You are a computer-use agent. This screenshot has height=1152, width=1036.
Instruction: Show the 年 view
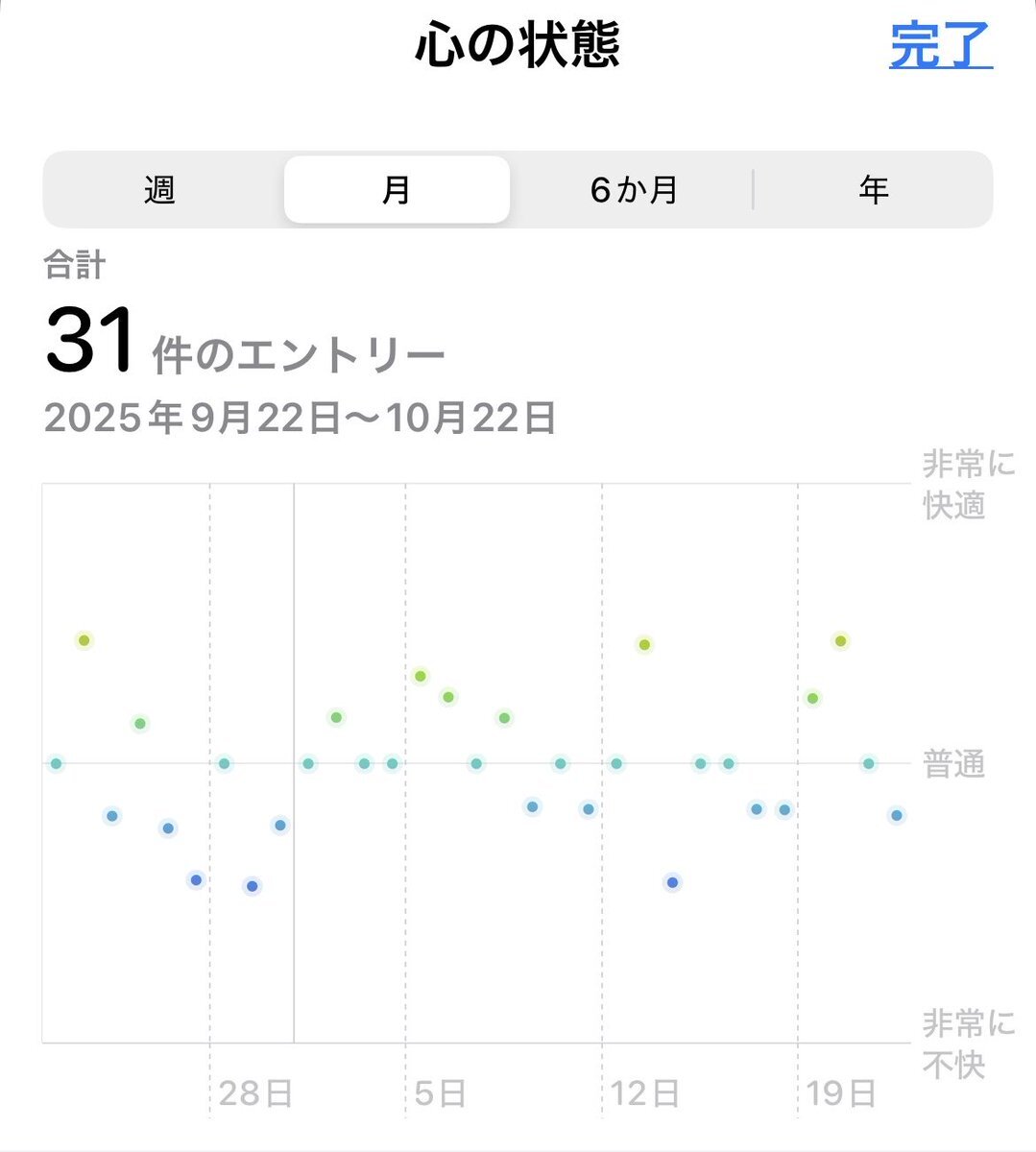[873, 190]
